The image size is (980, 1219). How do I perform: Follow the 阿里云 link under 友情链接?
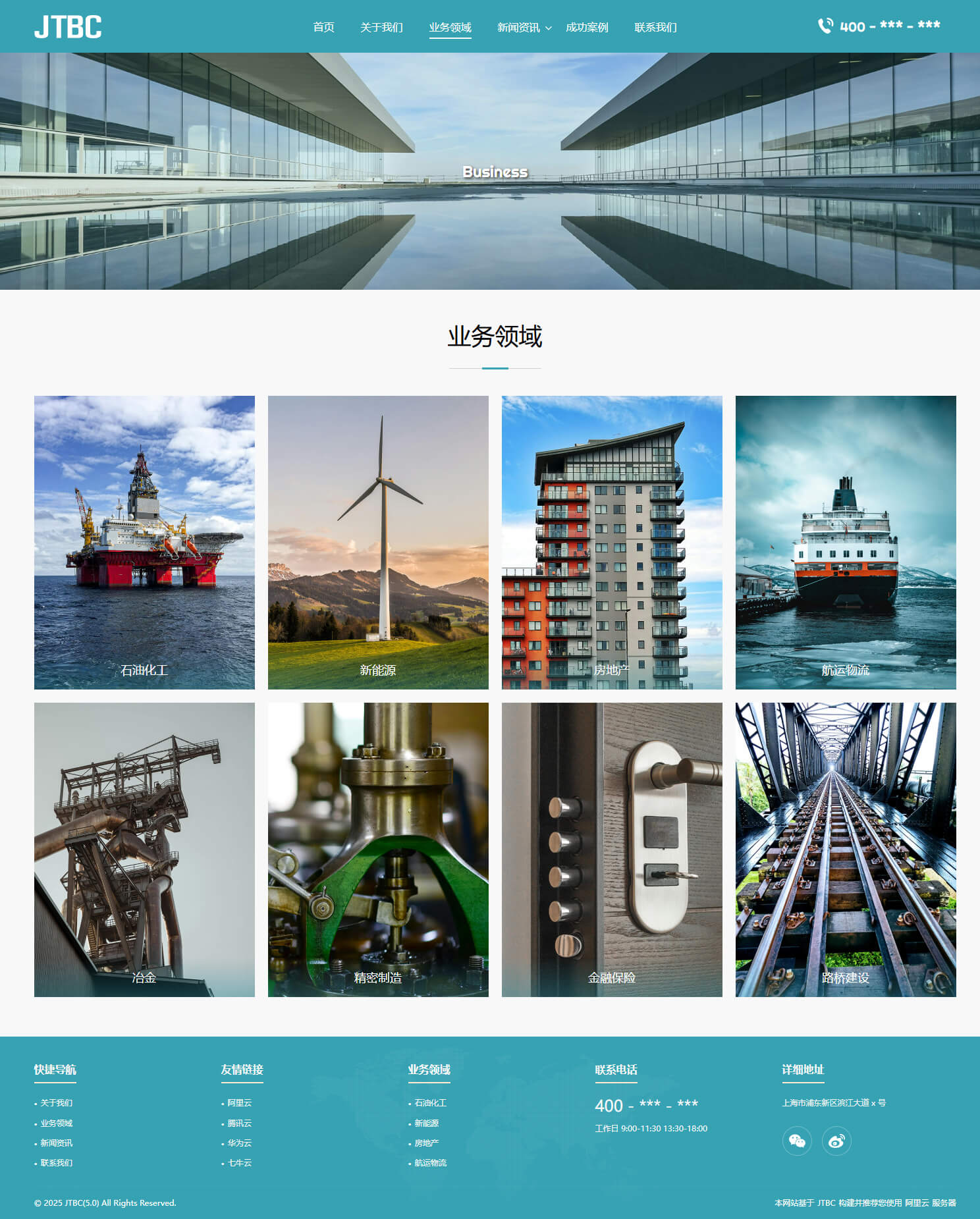click(x=240, y=1103)
